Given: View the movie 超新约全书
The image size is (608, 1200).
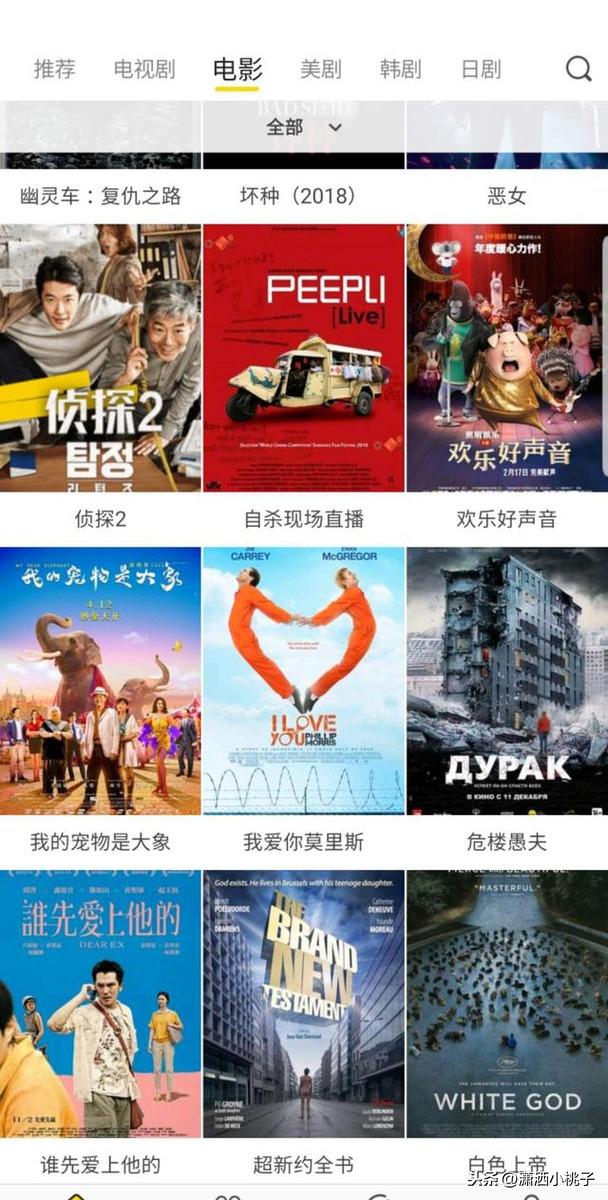Looking at the screenshot, I should (304, 1004).
